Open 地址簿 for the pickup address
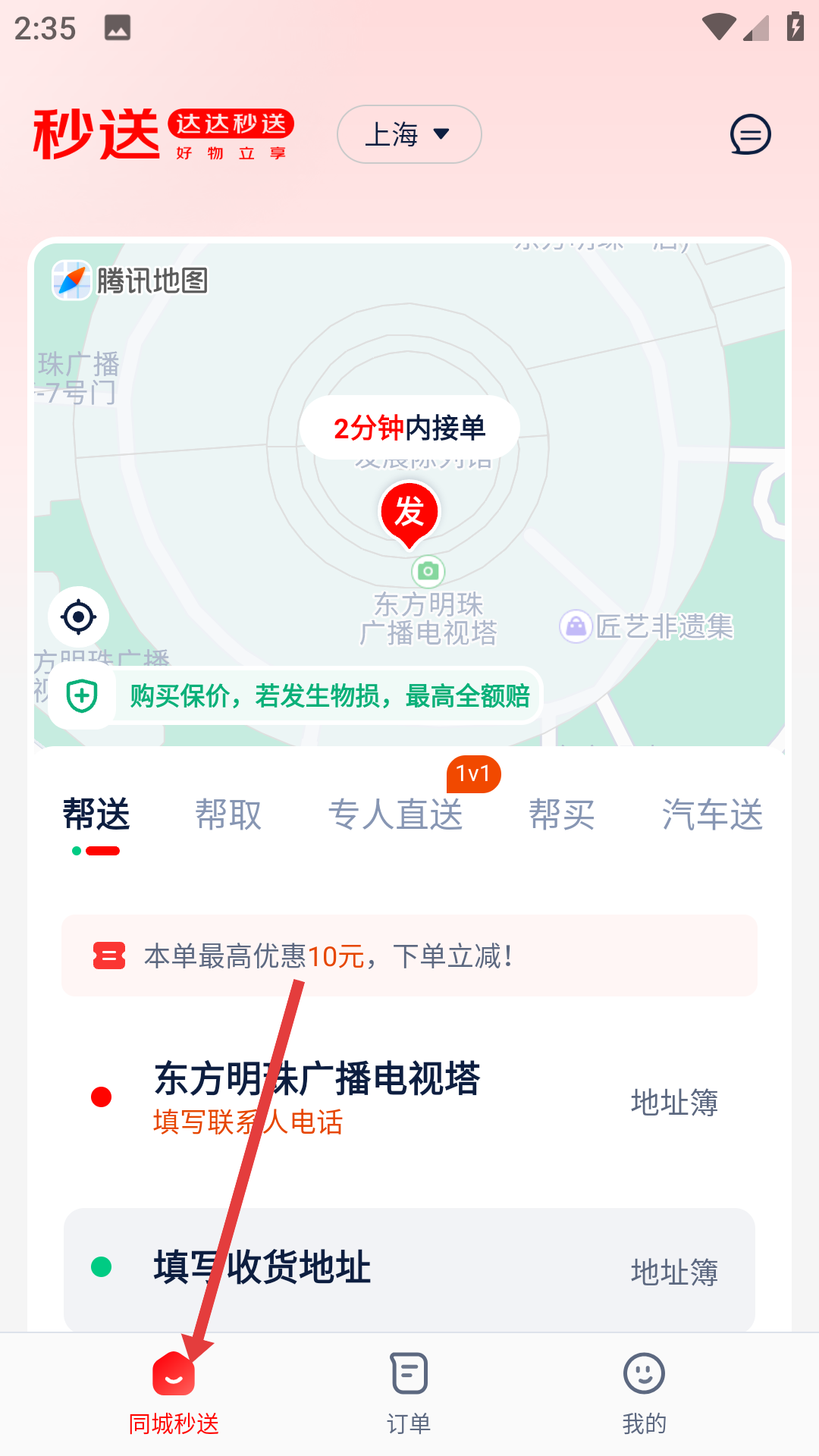 click(674, 1102)
